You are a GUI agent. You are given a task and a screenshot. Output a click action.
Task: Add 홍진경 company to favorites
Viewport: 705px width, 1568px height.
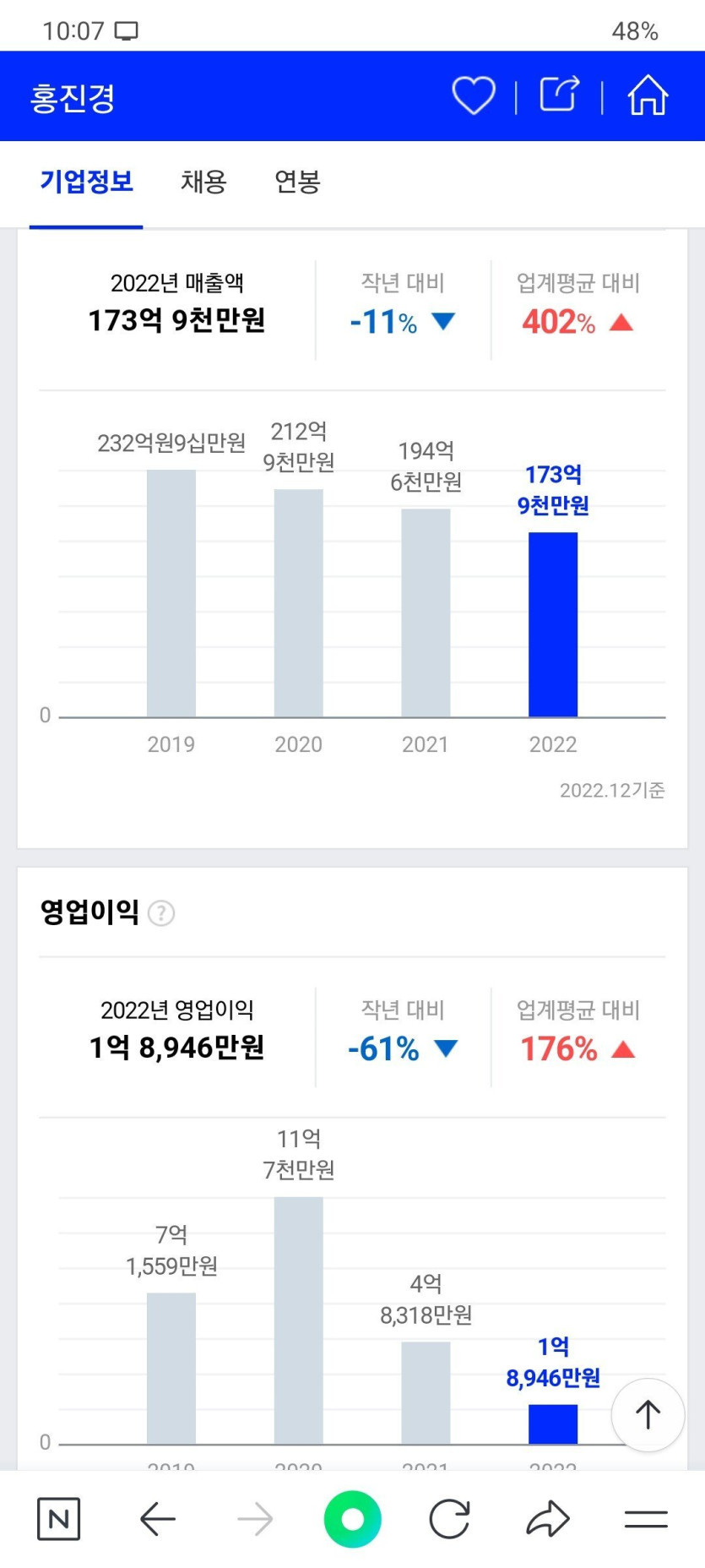point(474,95)
